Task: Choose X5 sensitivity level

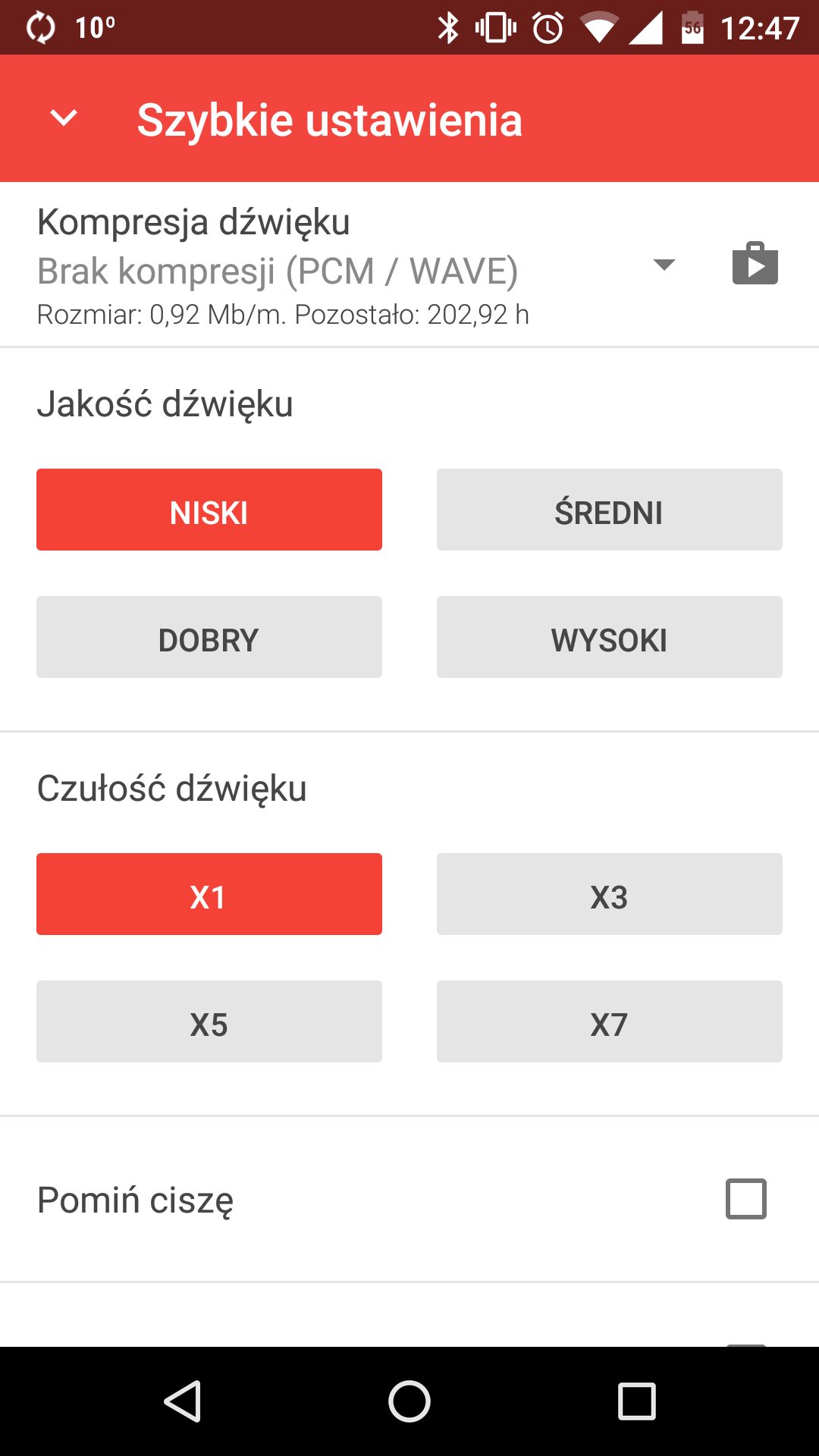Action: click(209, 1021)
